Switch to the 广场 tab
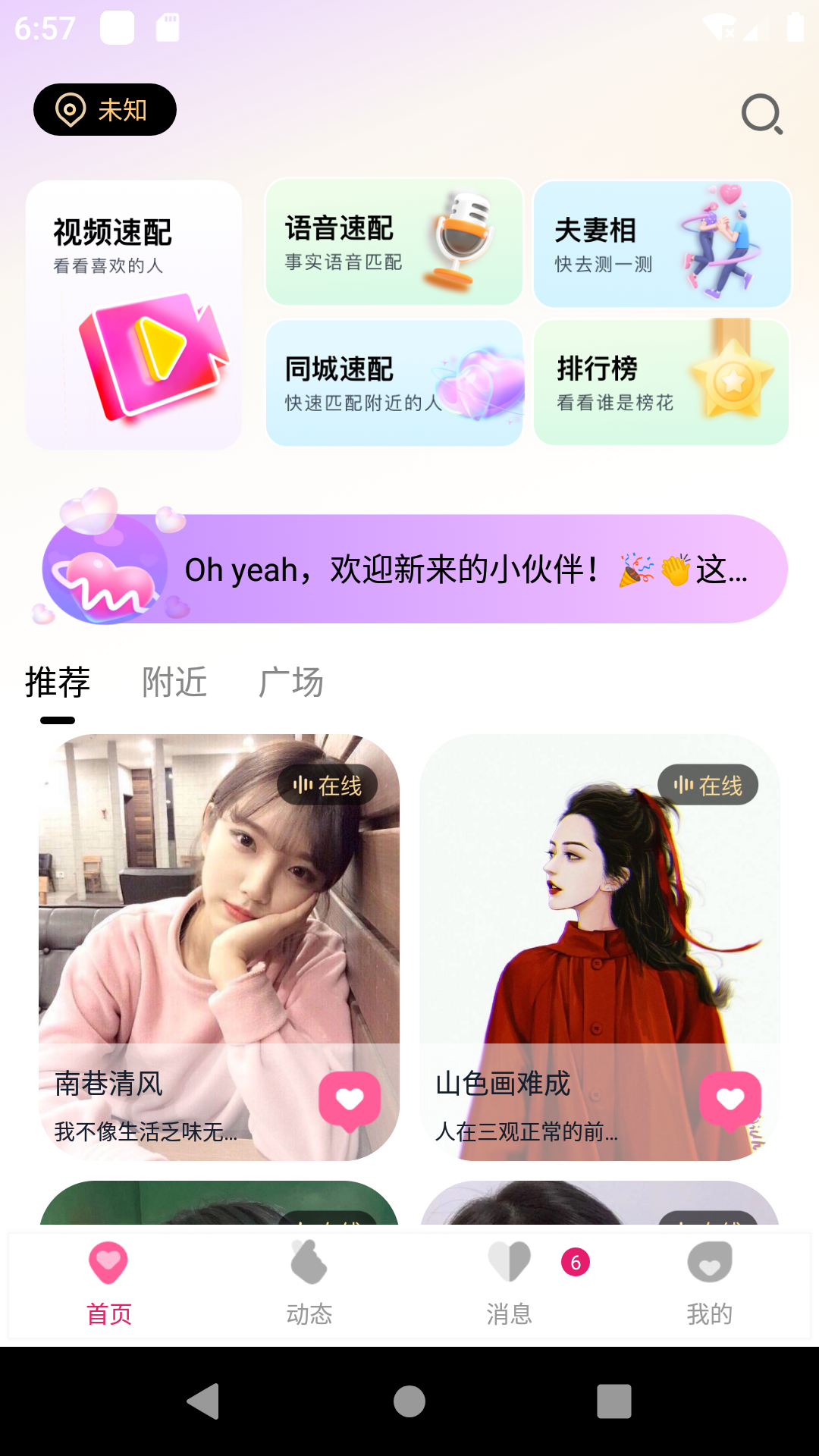 (291, 682)
